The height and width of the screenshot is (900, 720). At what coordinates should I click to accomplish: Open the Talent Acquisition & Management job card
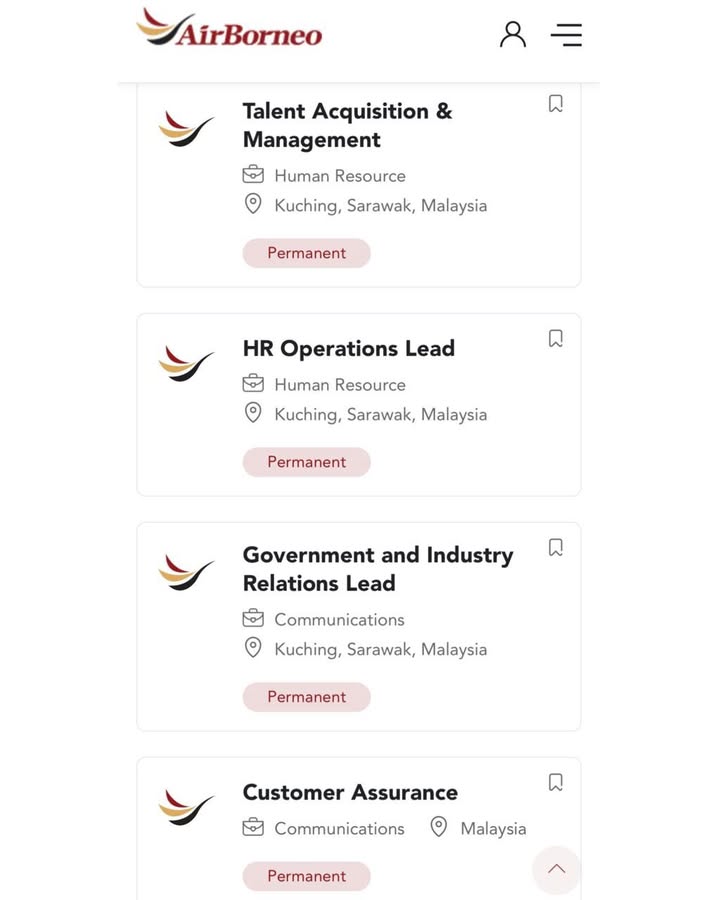coord(347,125)
